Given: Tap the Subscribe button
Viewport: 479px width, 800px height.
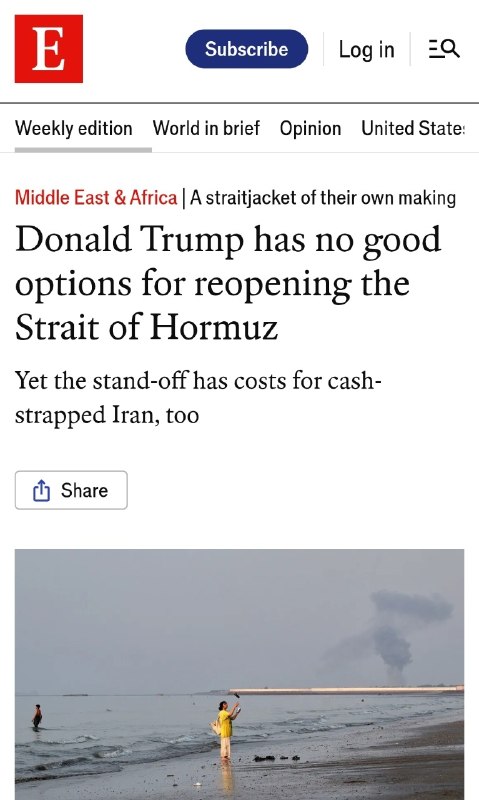Looking at the screenshot, I should pos(246,49).
